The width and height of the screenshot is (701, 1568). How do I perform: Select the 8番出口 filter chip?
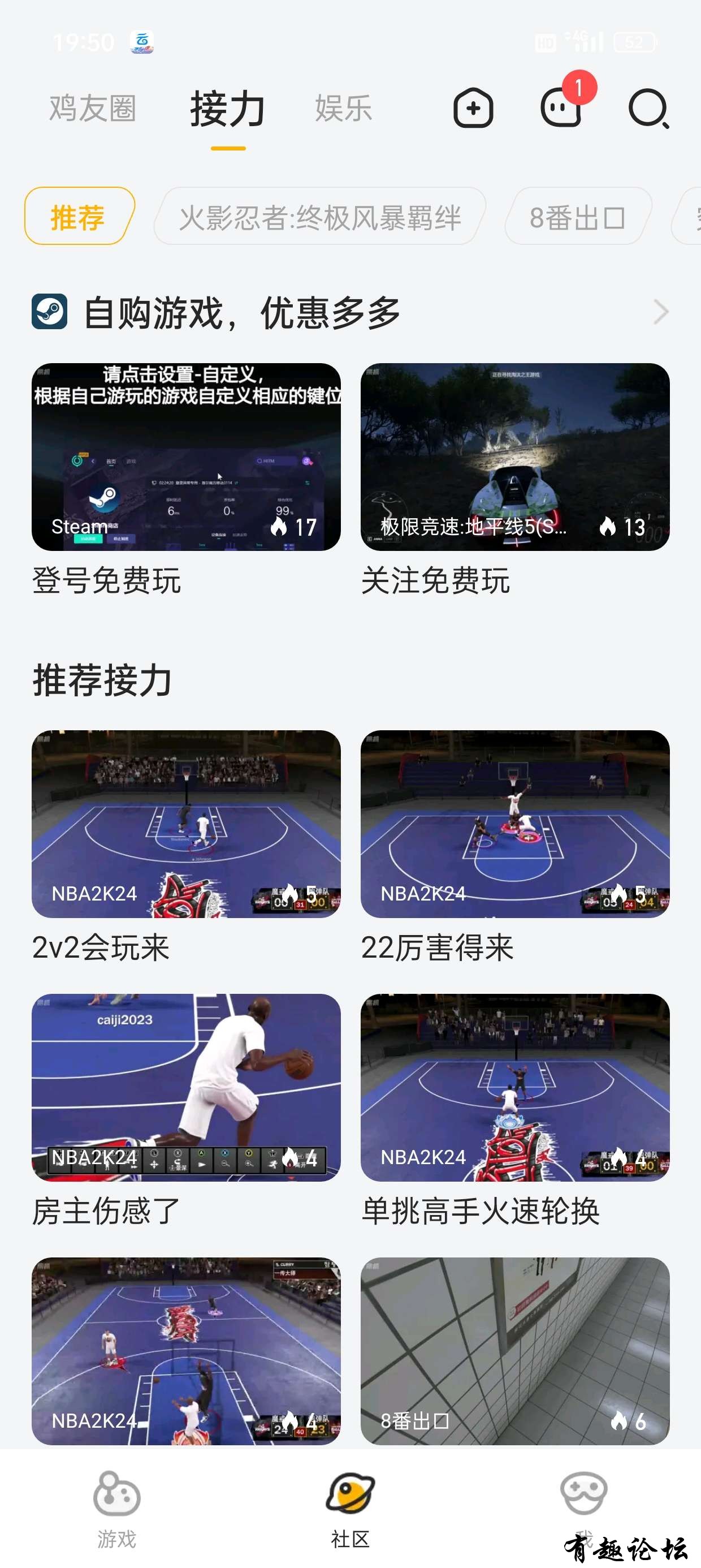tap(577, 217)
